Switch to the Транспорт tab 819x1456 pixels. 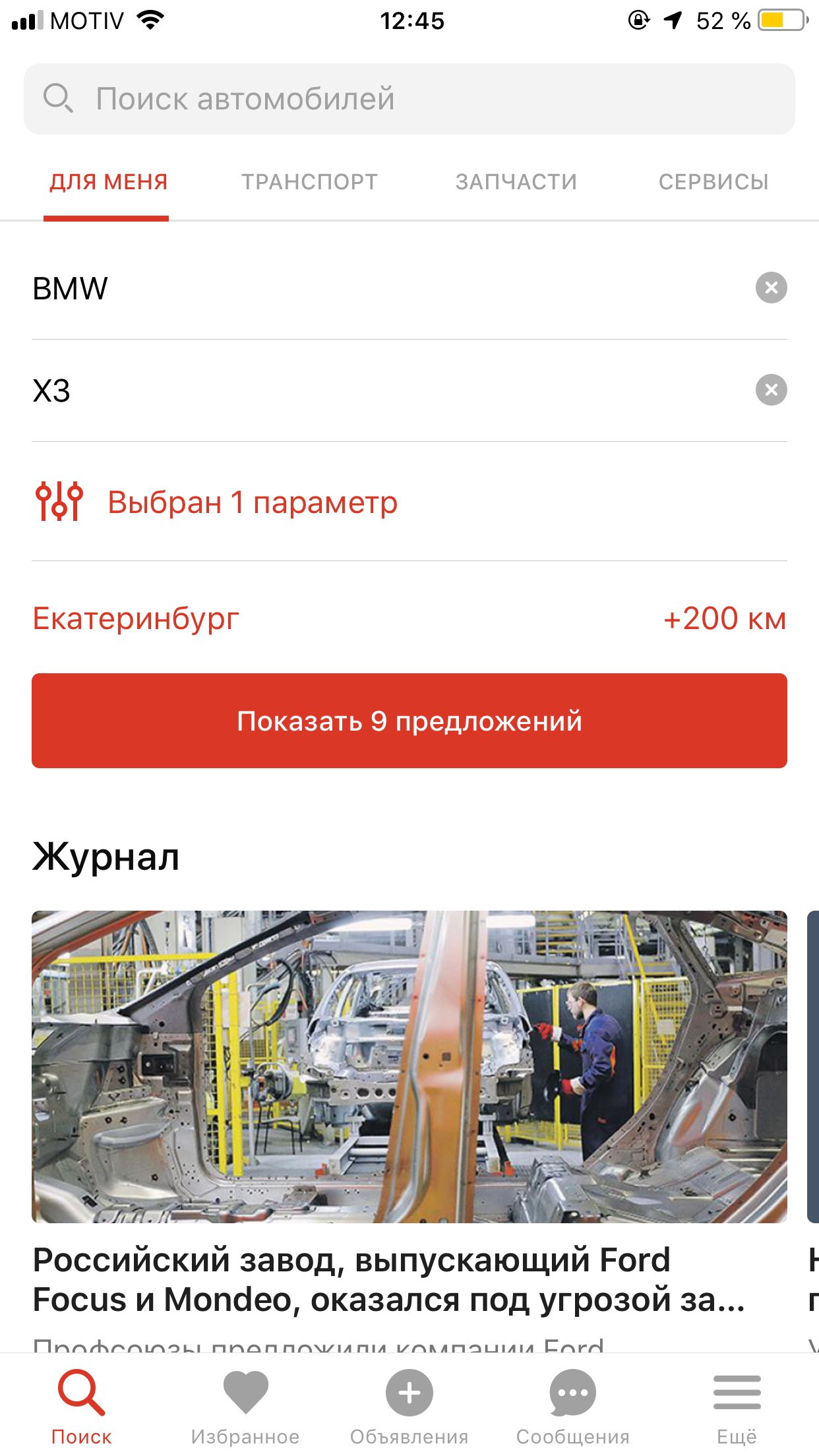[309, 182]
